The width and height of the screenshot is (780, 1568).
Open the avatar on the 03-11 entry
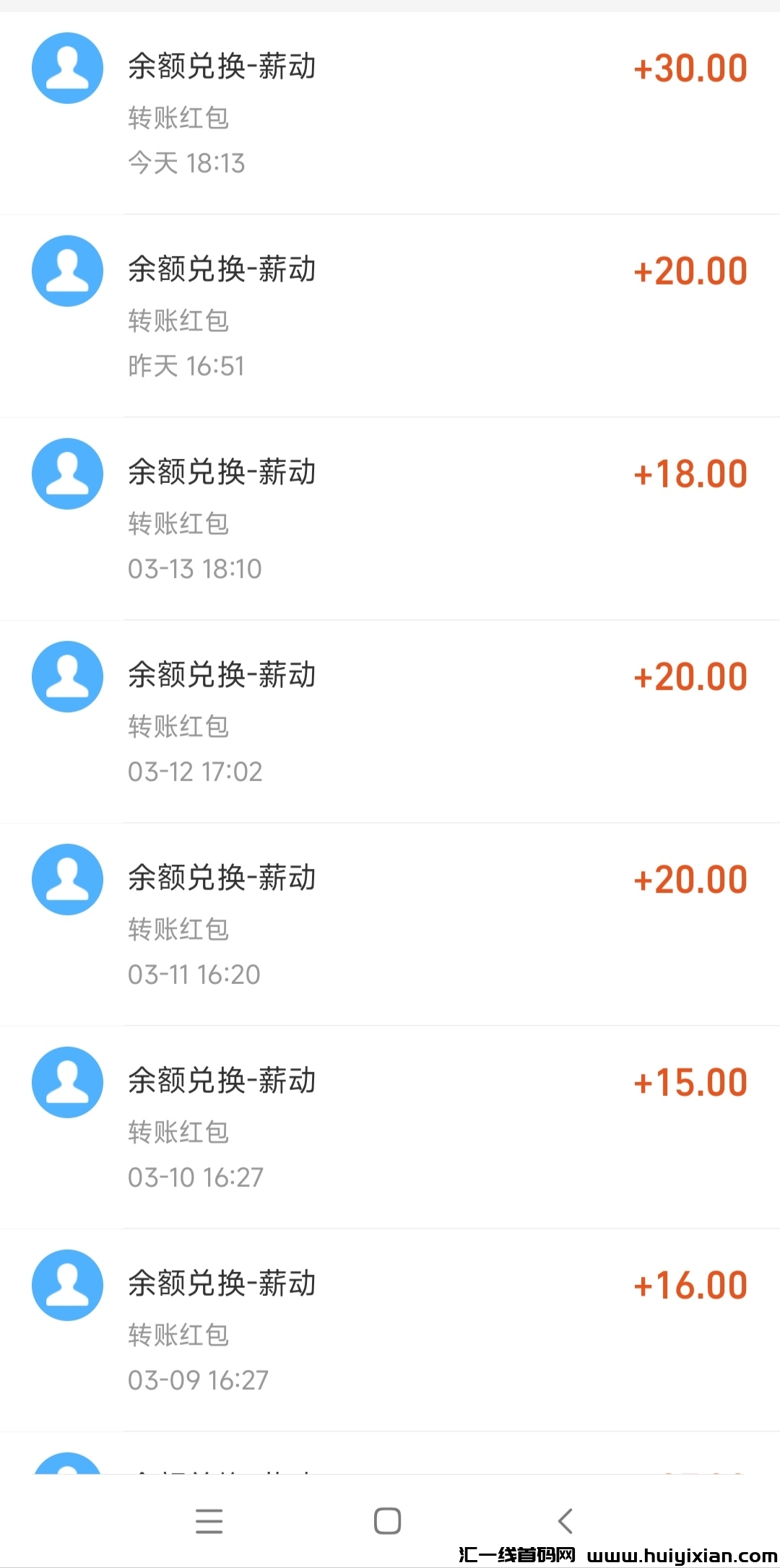(67, 880)
